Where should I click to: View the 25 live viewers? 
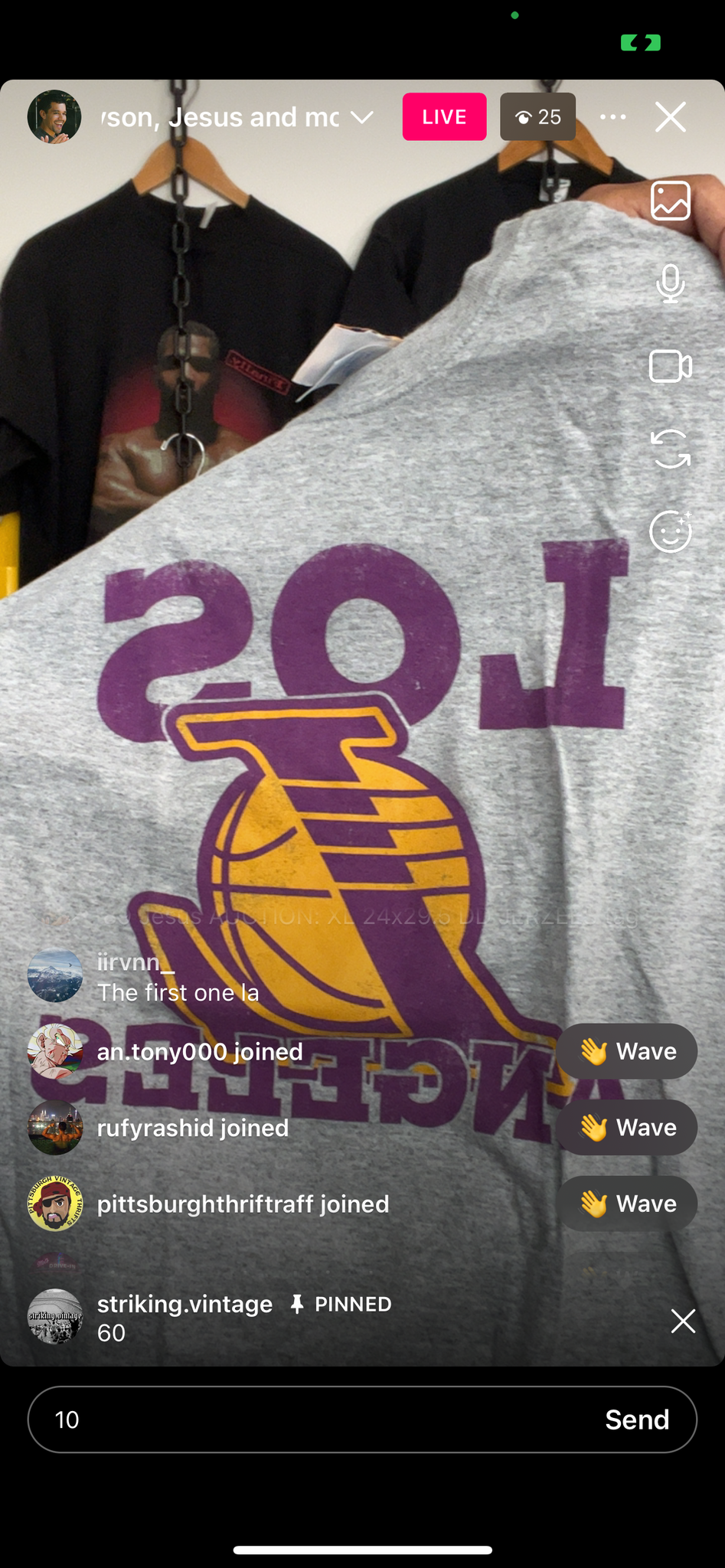click(x=537, y=117)
